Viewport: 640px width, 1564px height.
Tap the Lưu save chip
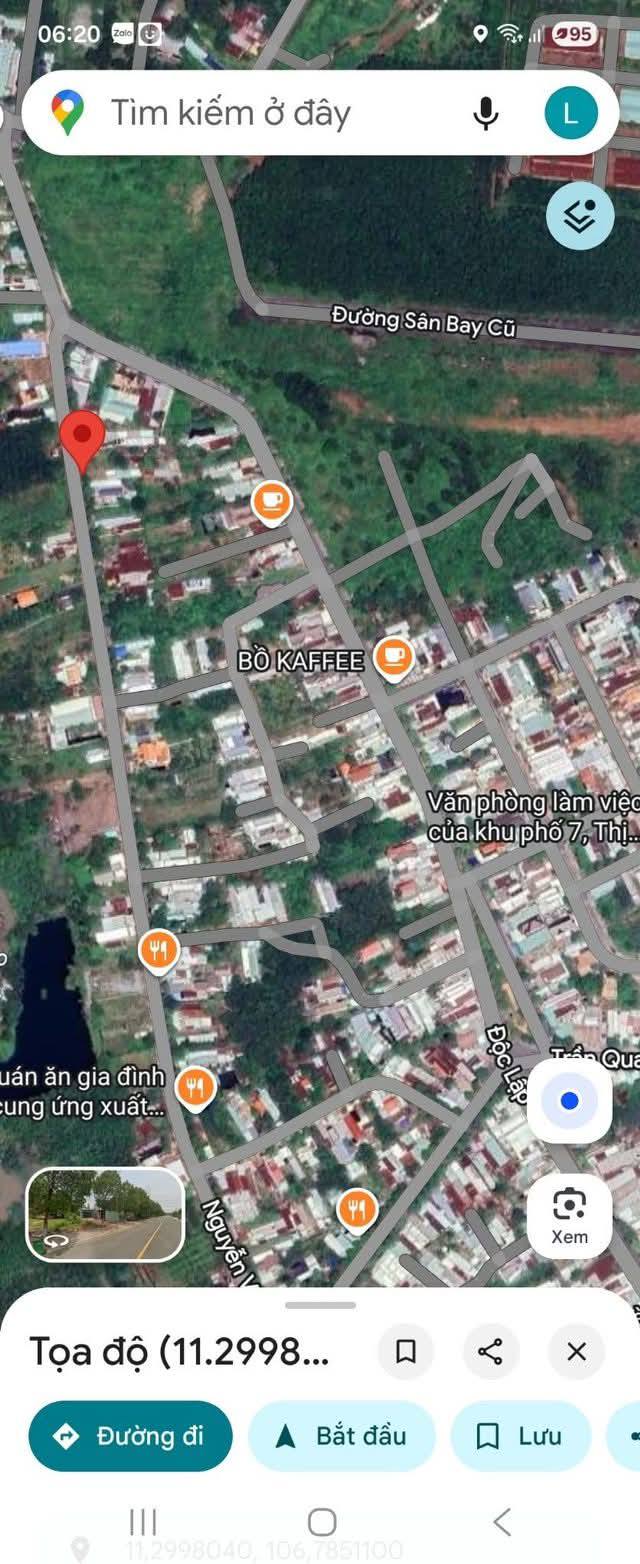520,1436
